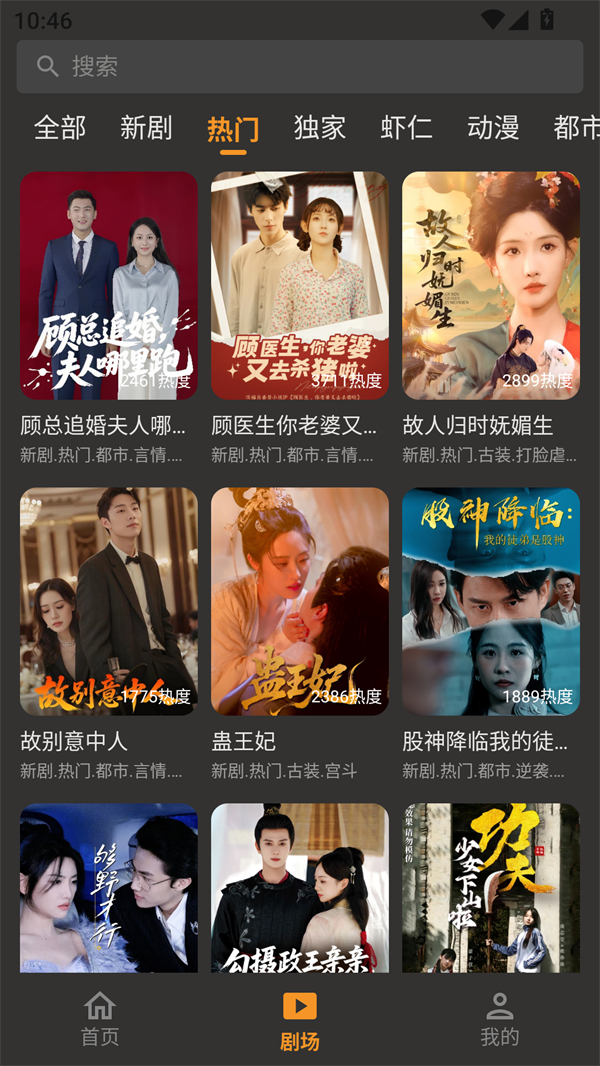Go to the 首页 home tab
This screenshot has width=600, height=1066.
[x=100, y=1019]
